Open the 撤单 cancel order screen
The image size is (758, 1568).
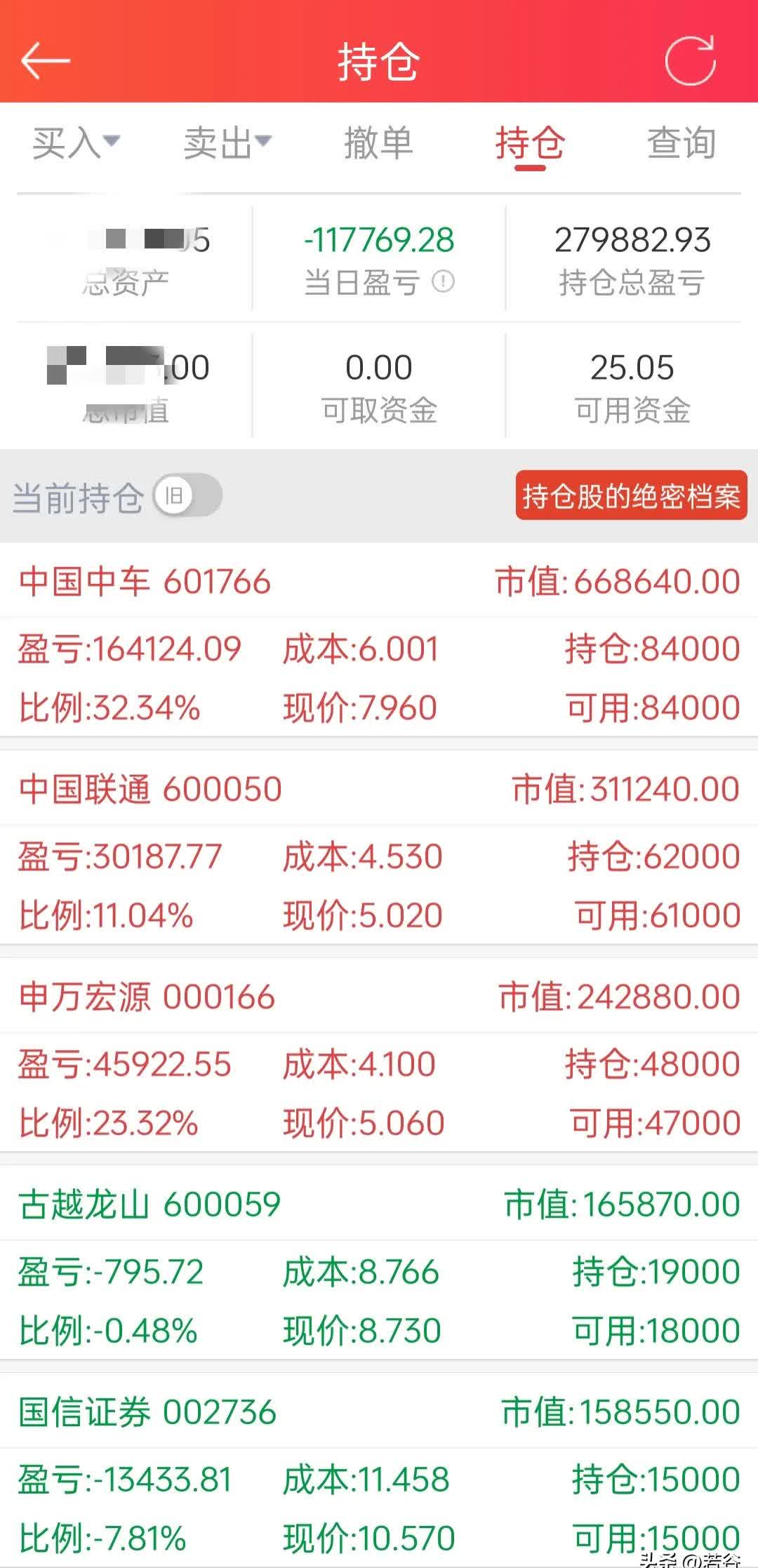[378, 144]
